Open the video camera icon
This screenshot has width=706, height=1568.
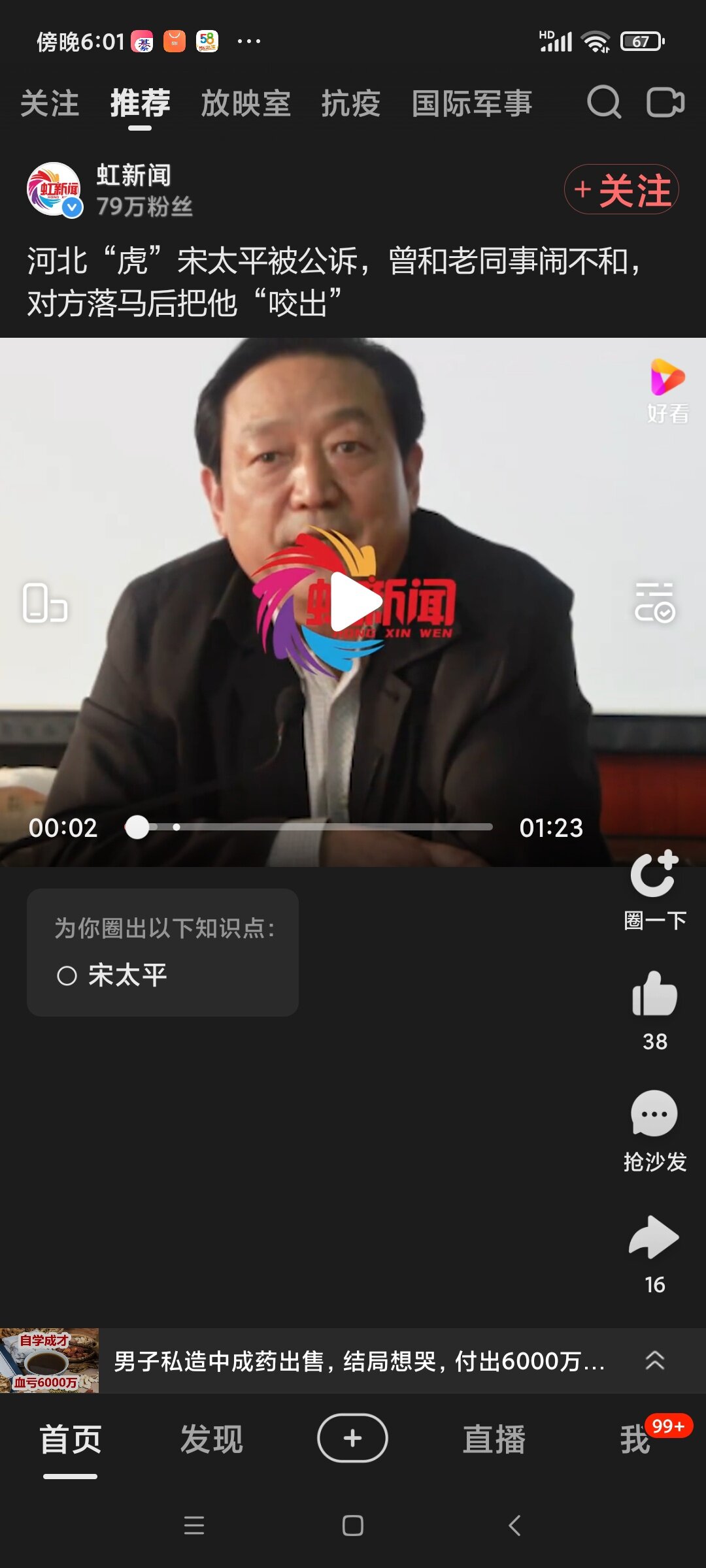(665, 103)
